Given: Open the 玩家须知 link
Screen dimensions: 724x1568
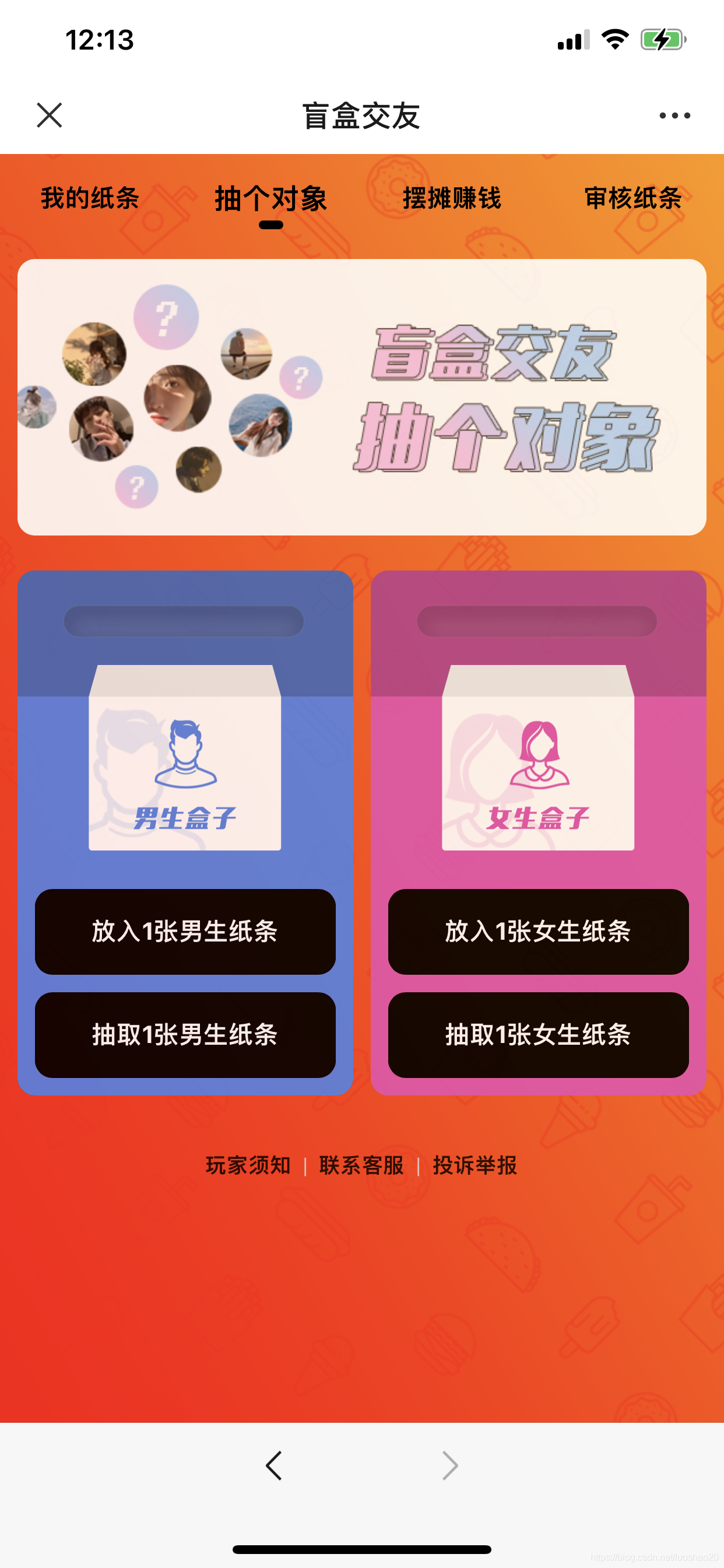Looking at the screenshot, I should pos(248,1165).
